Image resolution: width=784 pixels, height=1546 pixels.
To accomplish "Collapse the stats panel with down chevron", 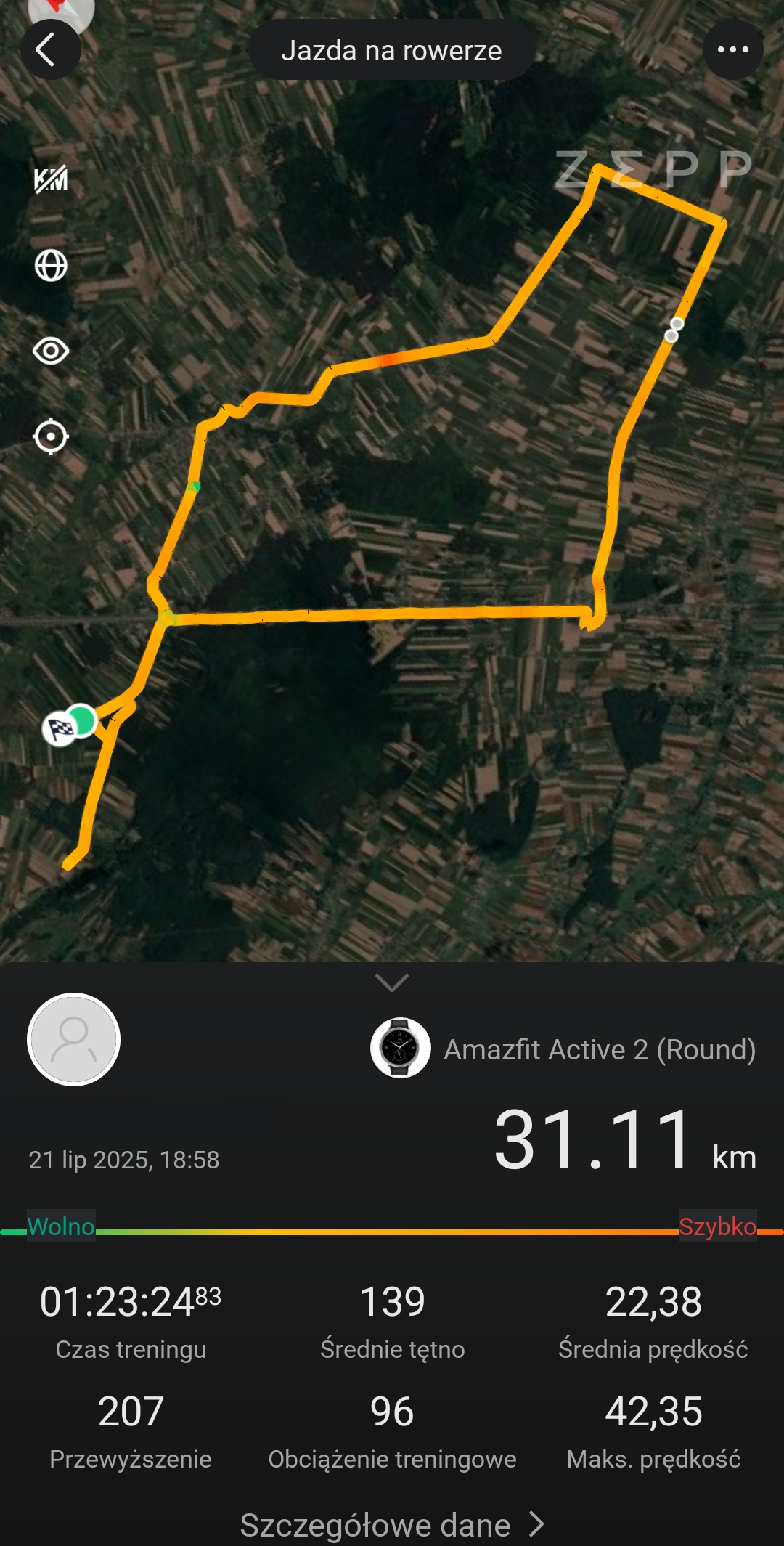I will 392,982.
